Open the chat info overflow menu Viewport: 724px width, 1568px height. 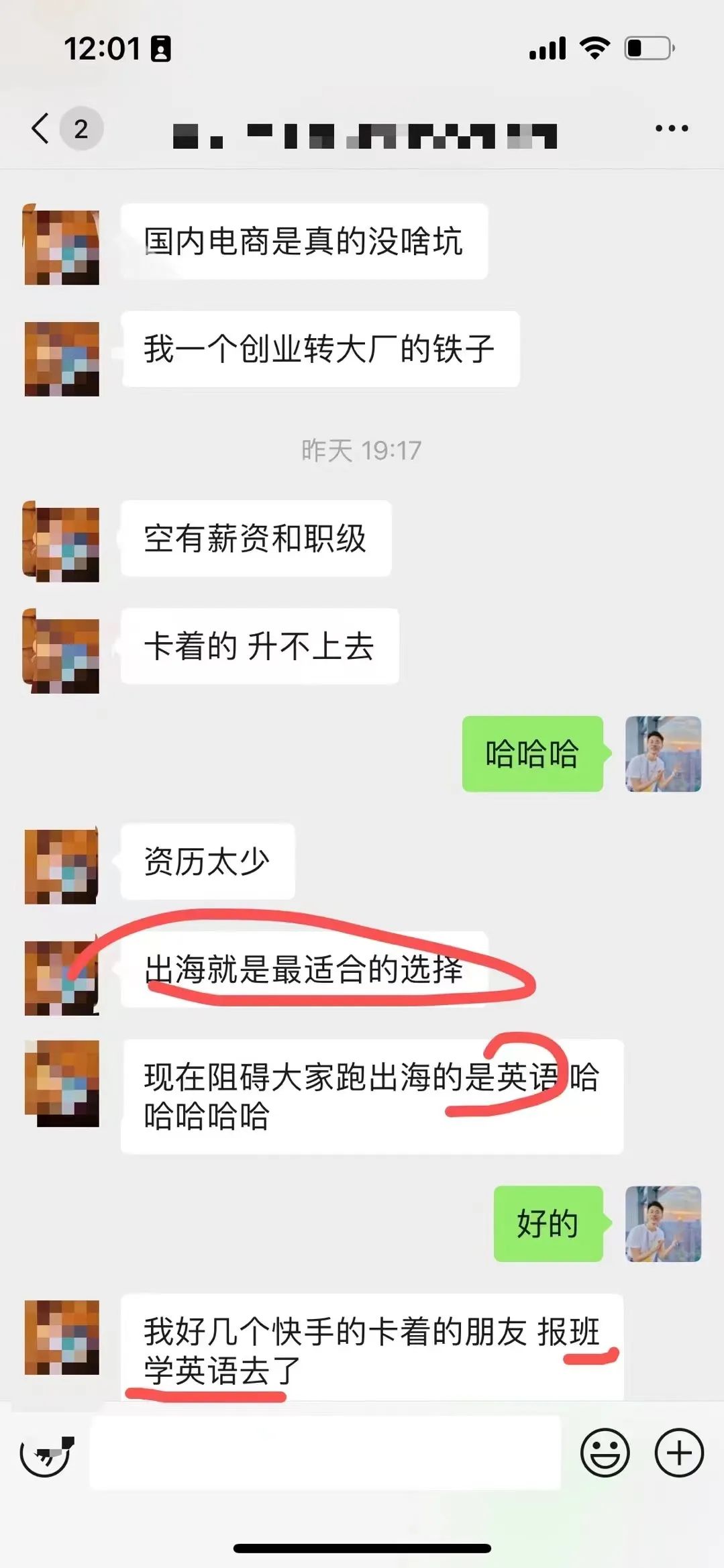[x=672, y=128]
